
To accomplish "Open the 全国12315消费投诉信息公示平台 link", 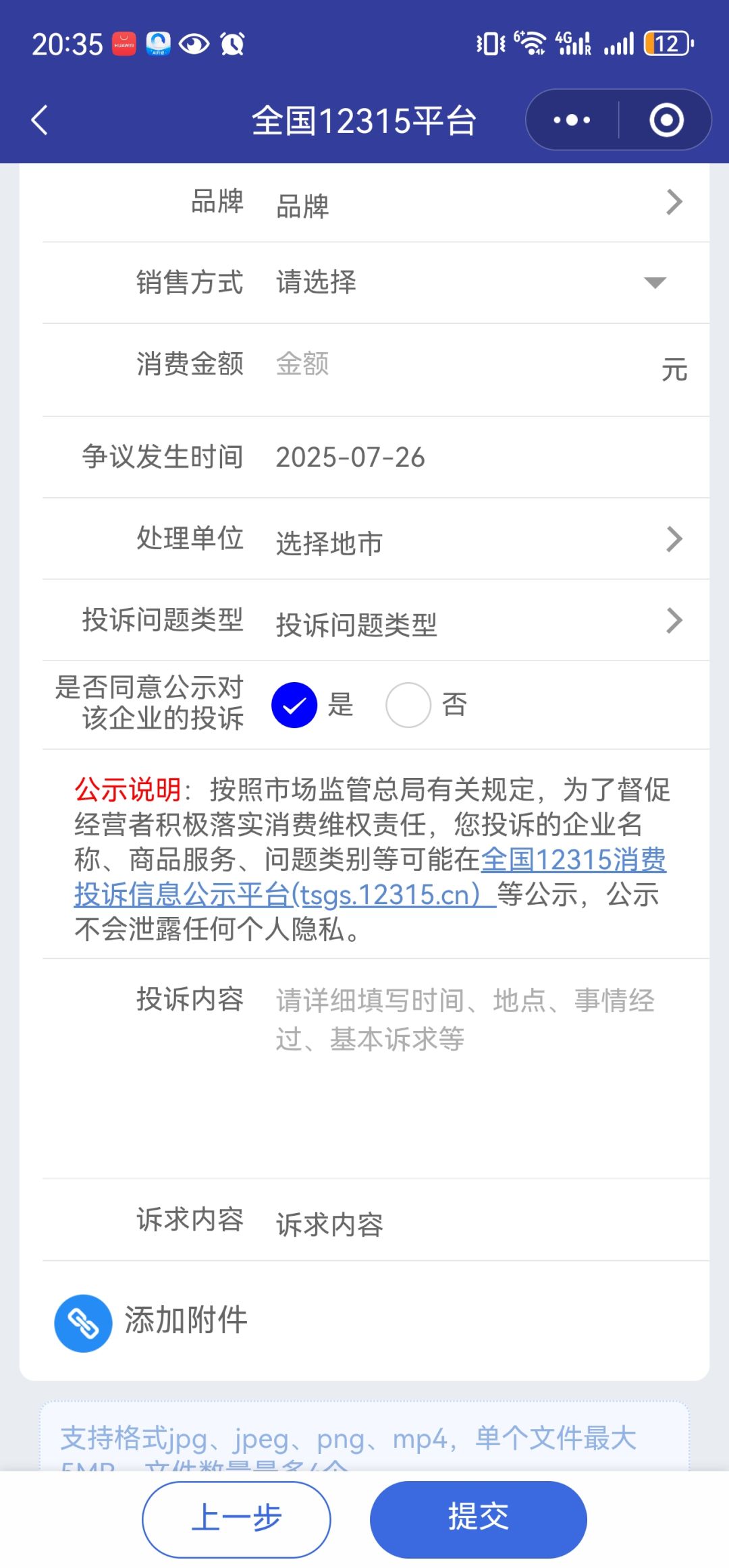I will click(371, 877).
